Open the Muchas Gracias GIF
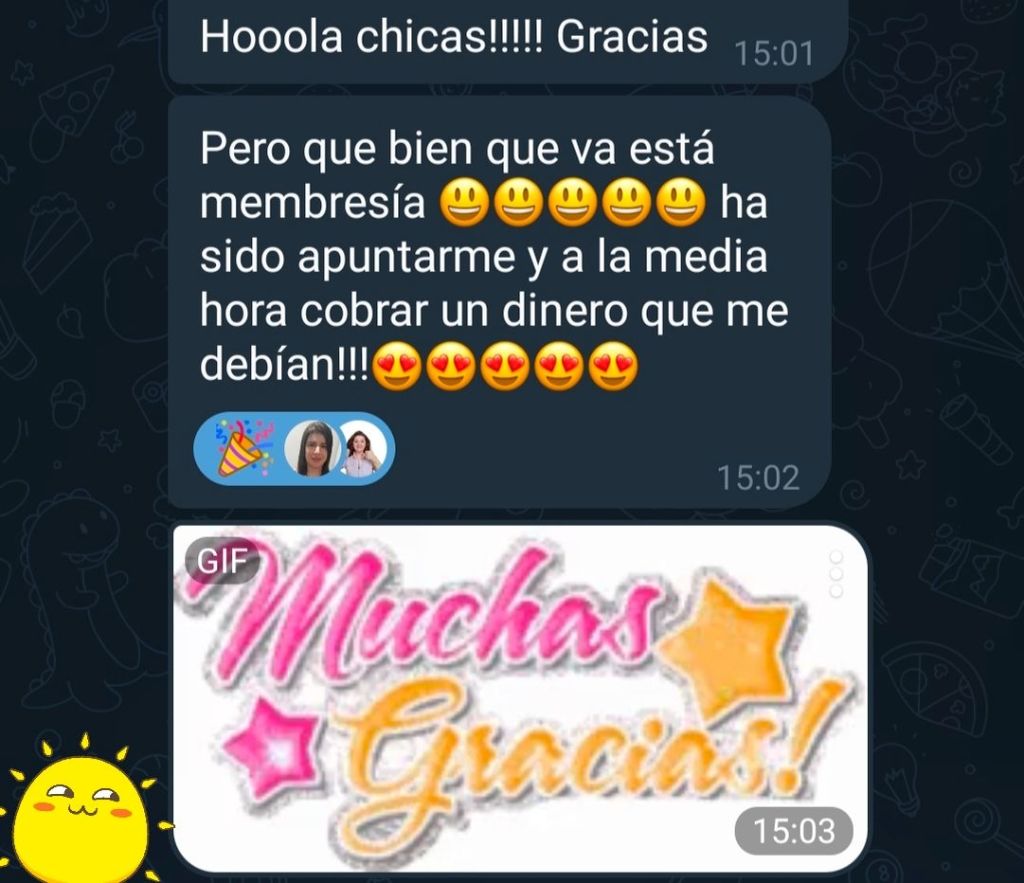This screenshot has width=1024, height=883. (520, 697)
